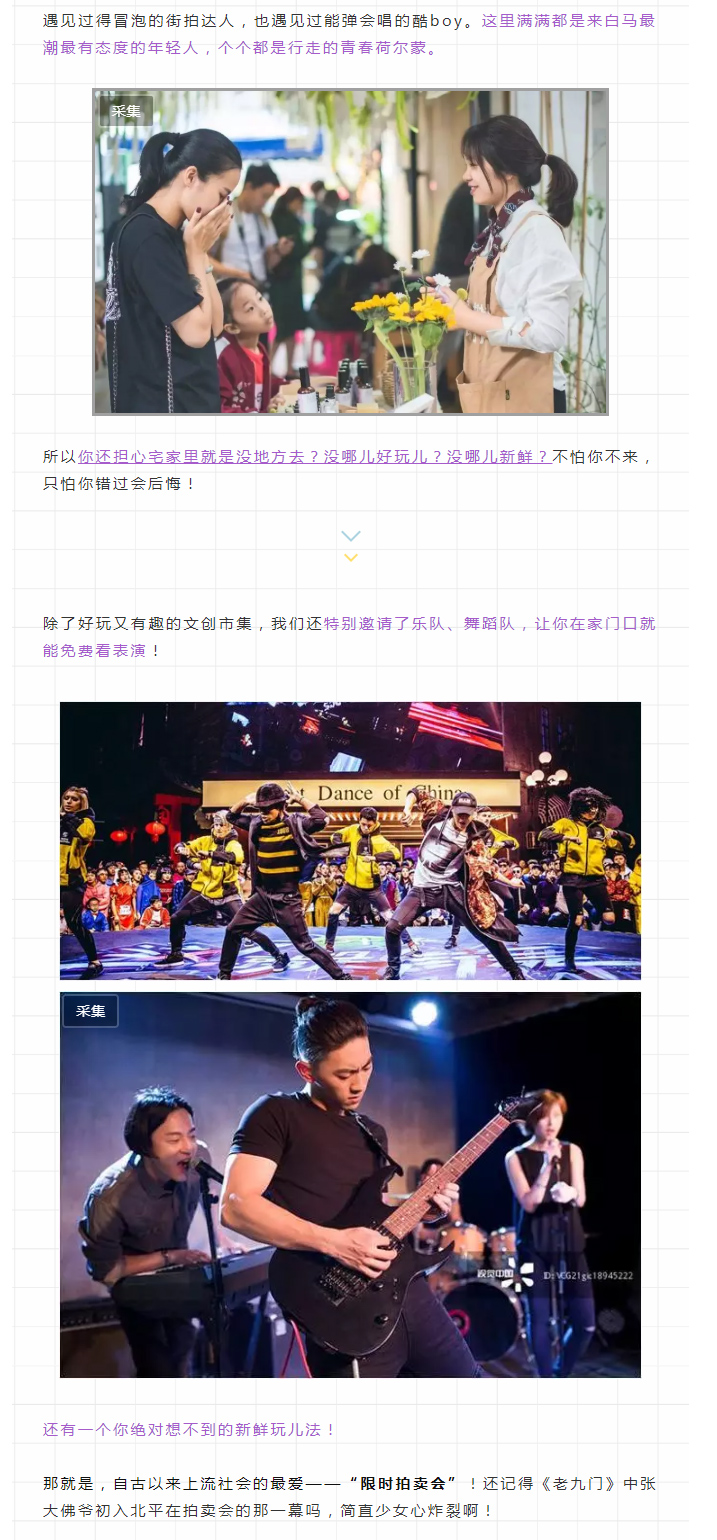Tap 采集 on the flower stall photo
Screen dimensions: 717x1540
coord(126,111)
